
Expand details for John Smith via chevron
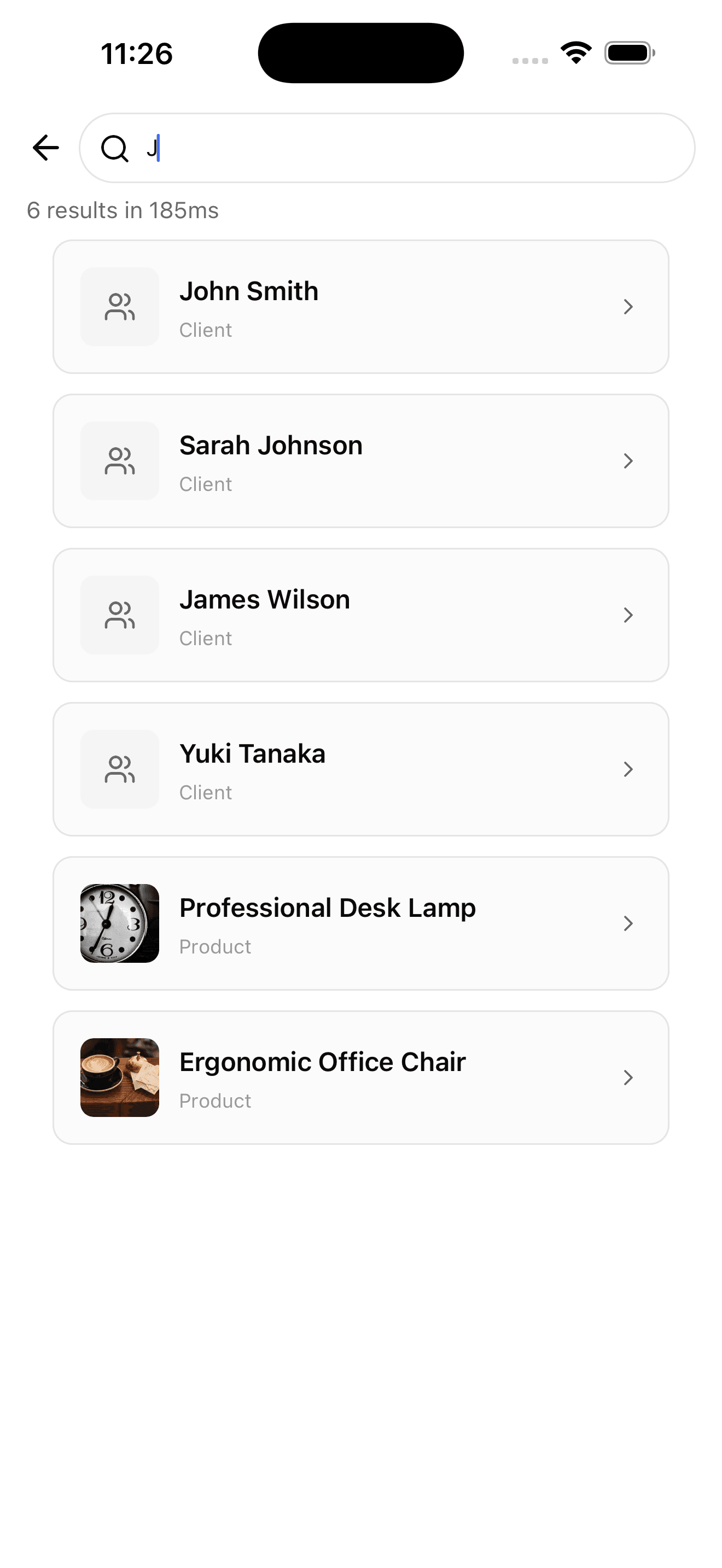coord(628,307)
